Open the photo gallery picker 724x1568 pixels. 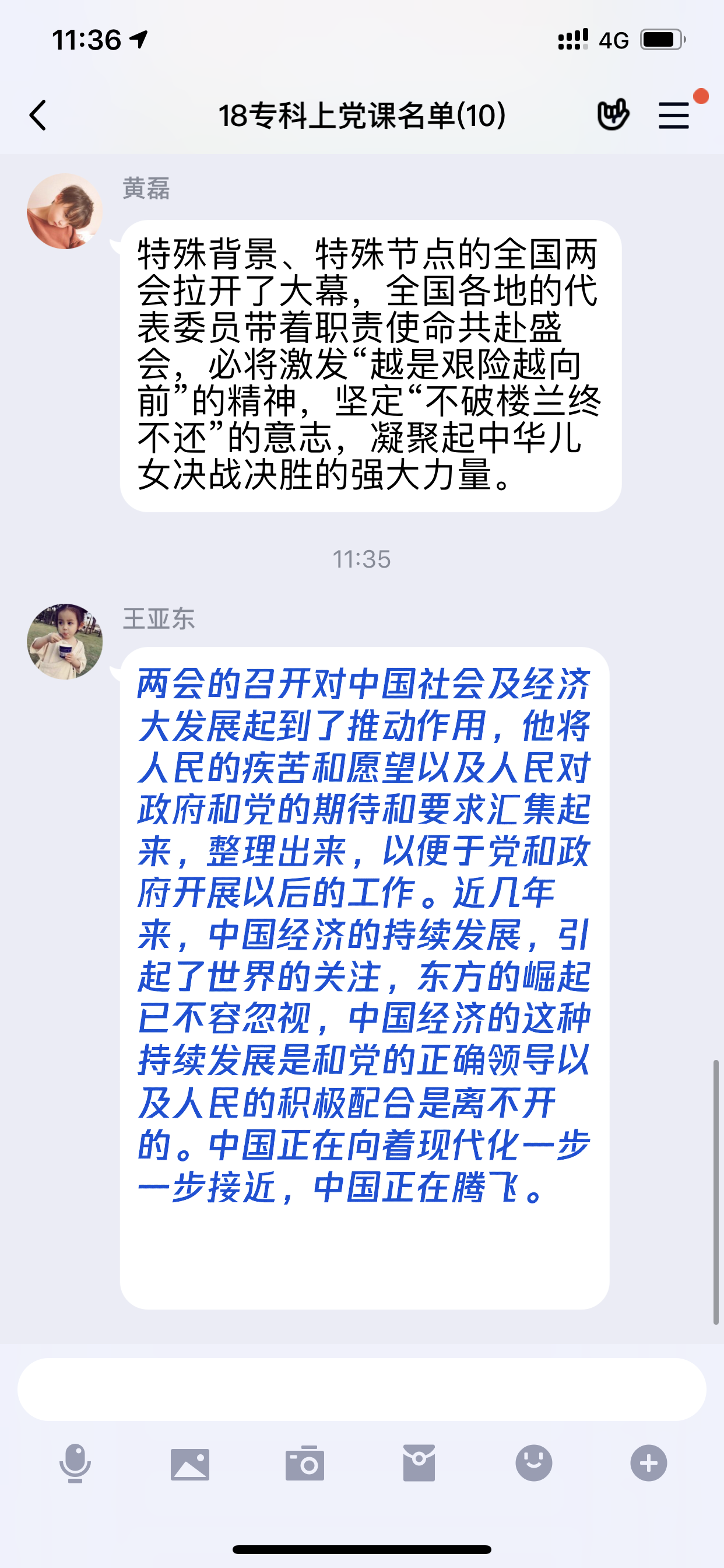[190, 1464]
